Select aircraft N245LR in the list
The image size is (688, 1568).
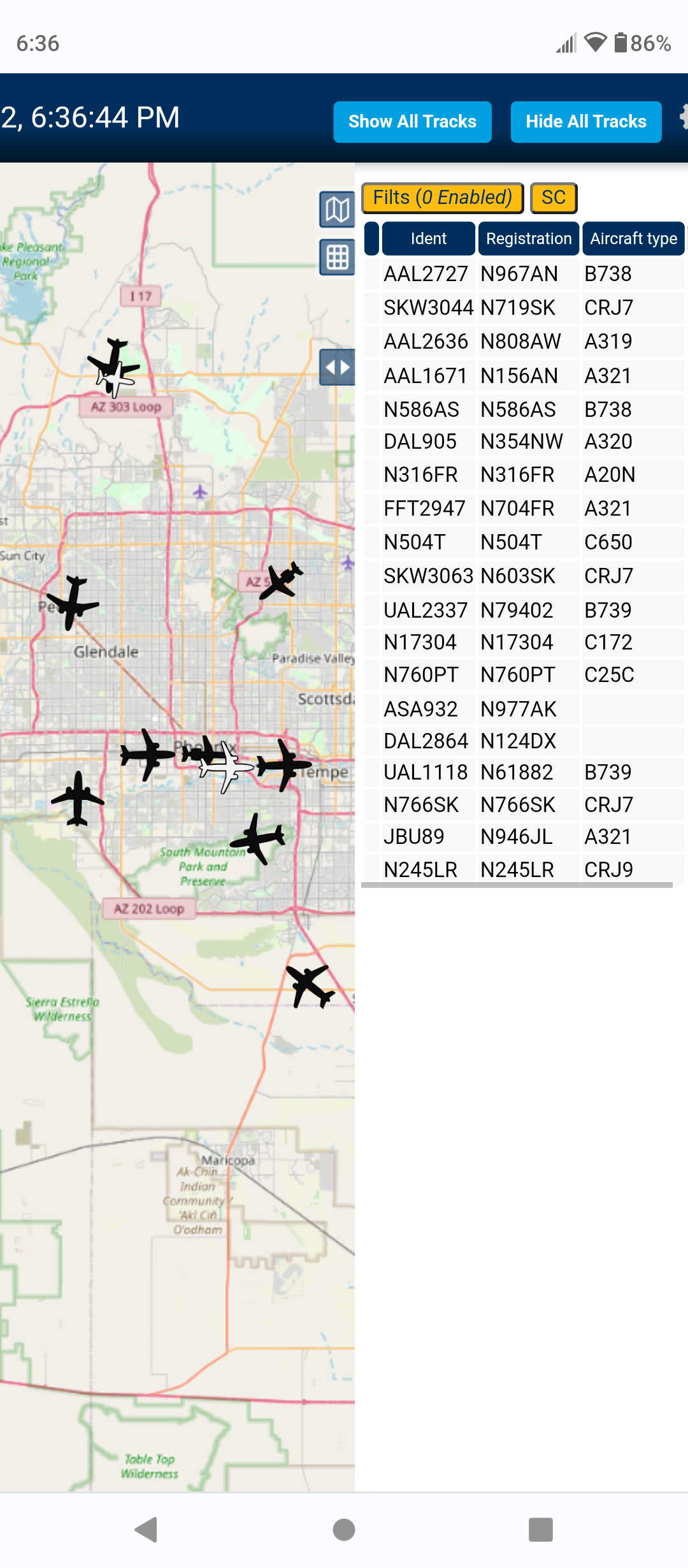click(x=524, y=869)
